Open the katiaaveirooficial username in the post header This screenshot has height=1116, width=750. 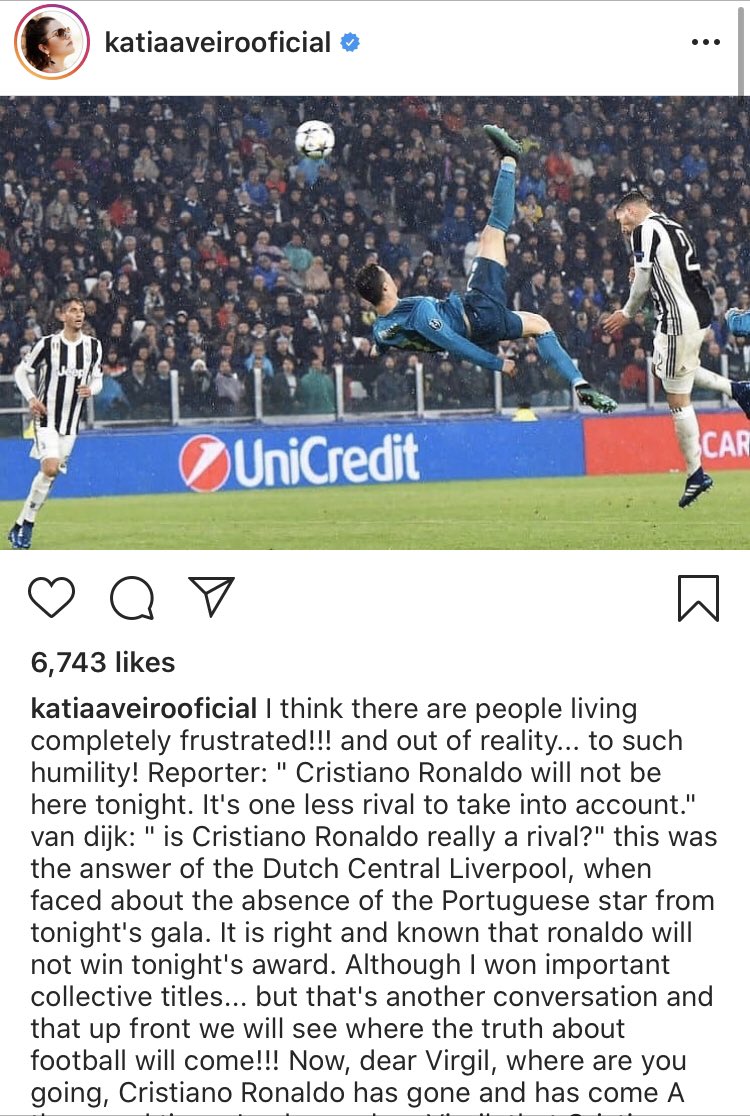217,43
